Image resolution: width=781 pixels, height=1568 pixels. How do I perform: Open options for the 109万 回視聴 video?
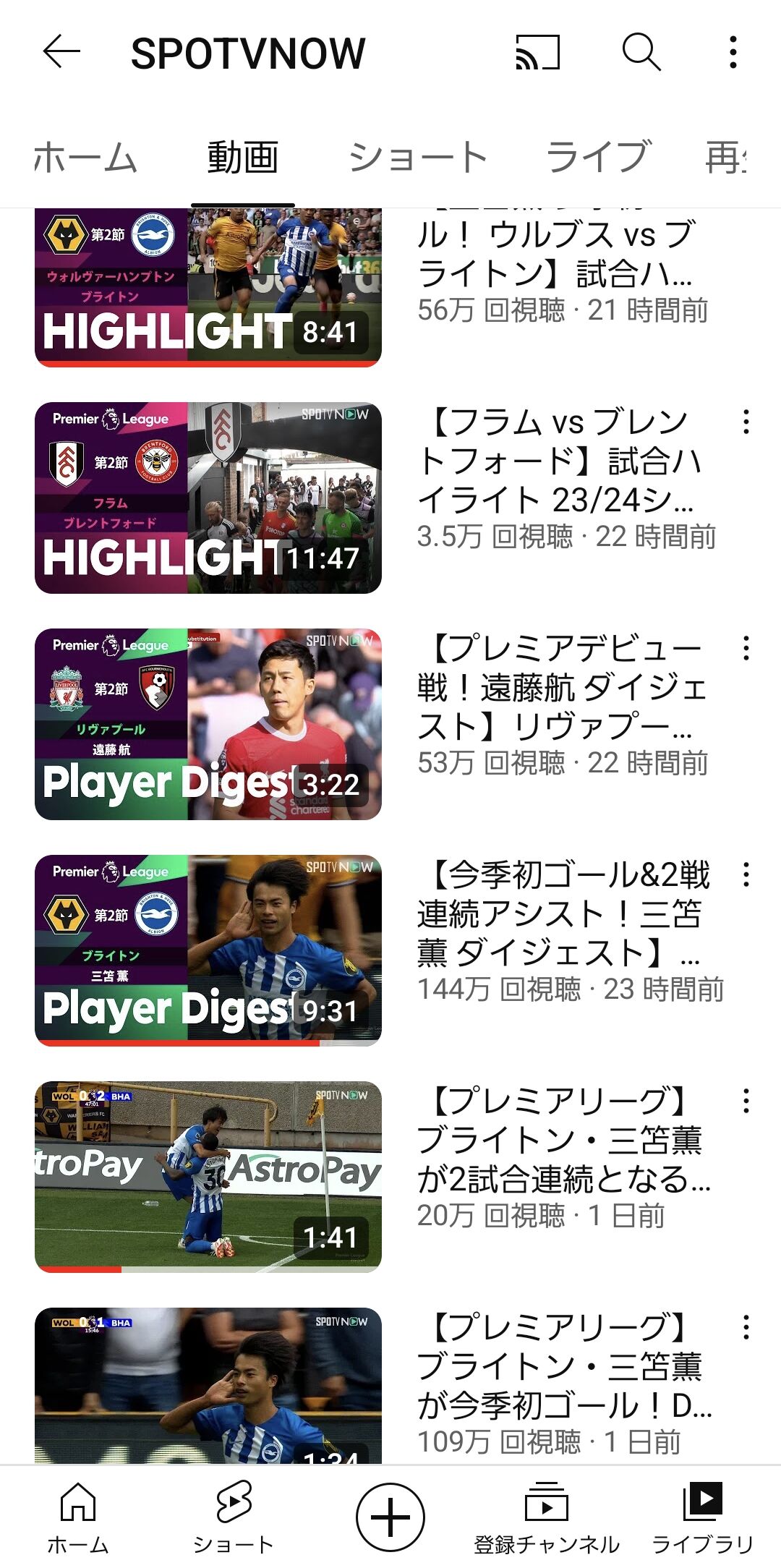pyautogui.click(x=746, y=1327)
